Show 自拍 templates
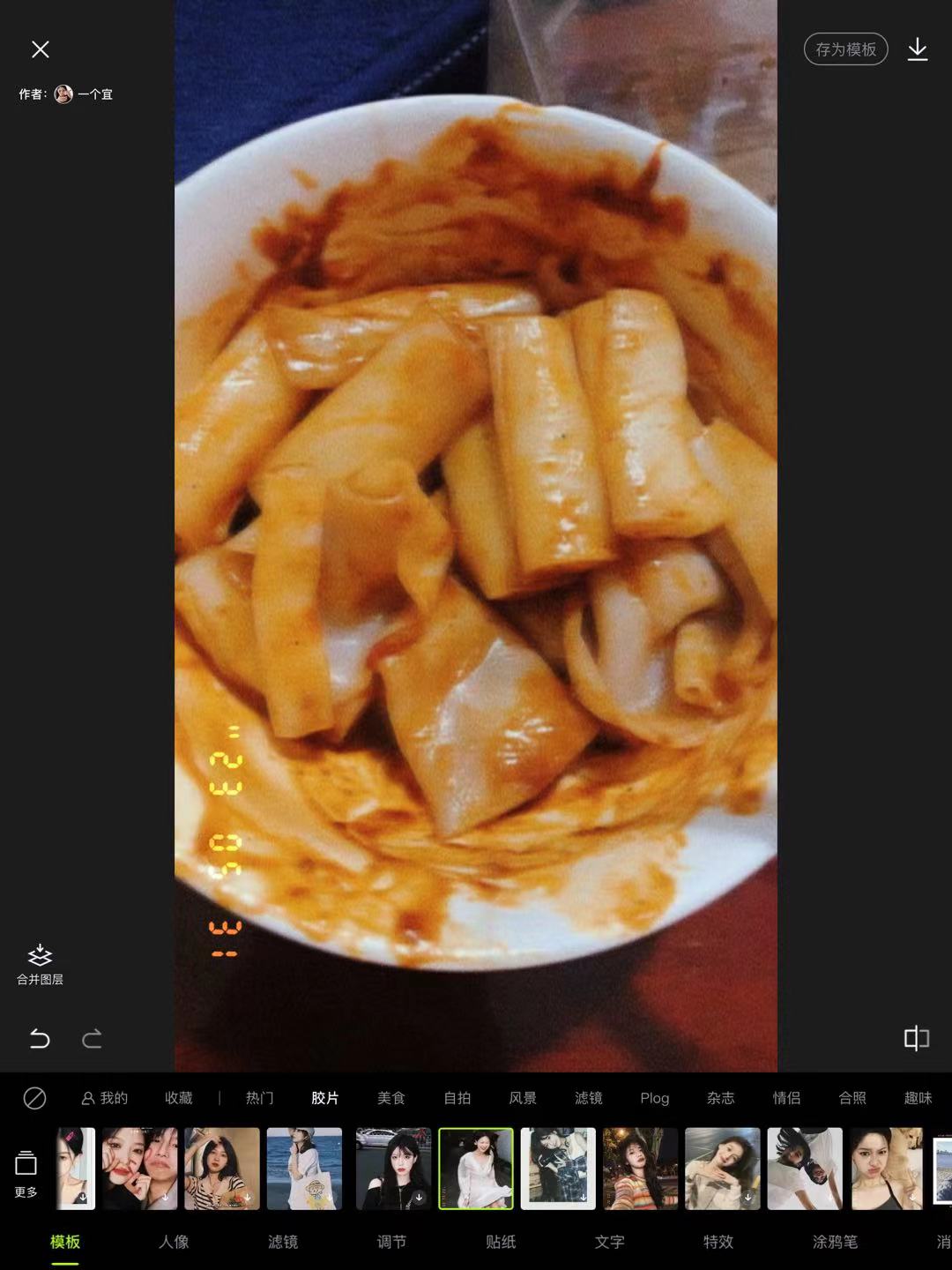This screenshot has width=952, height=1270. (457, 1098)
